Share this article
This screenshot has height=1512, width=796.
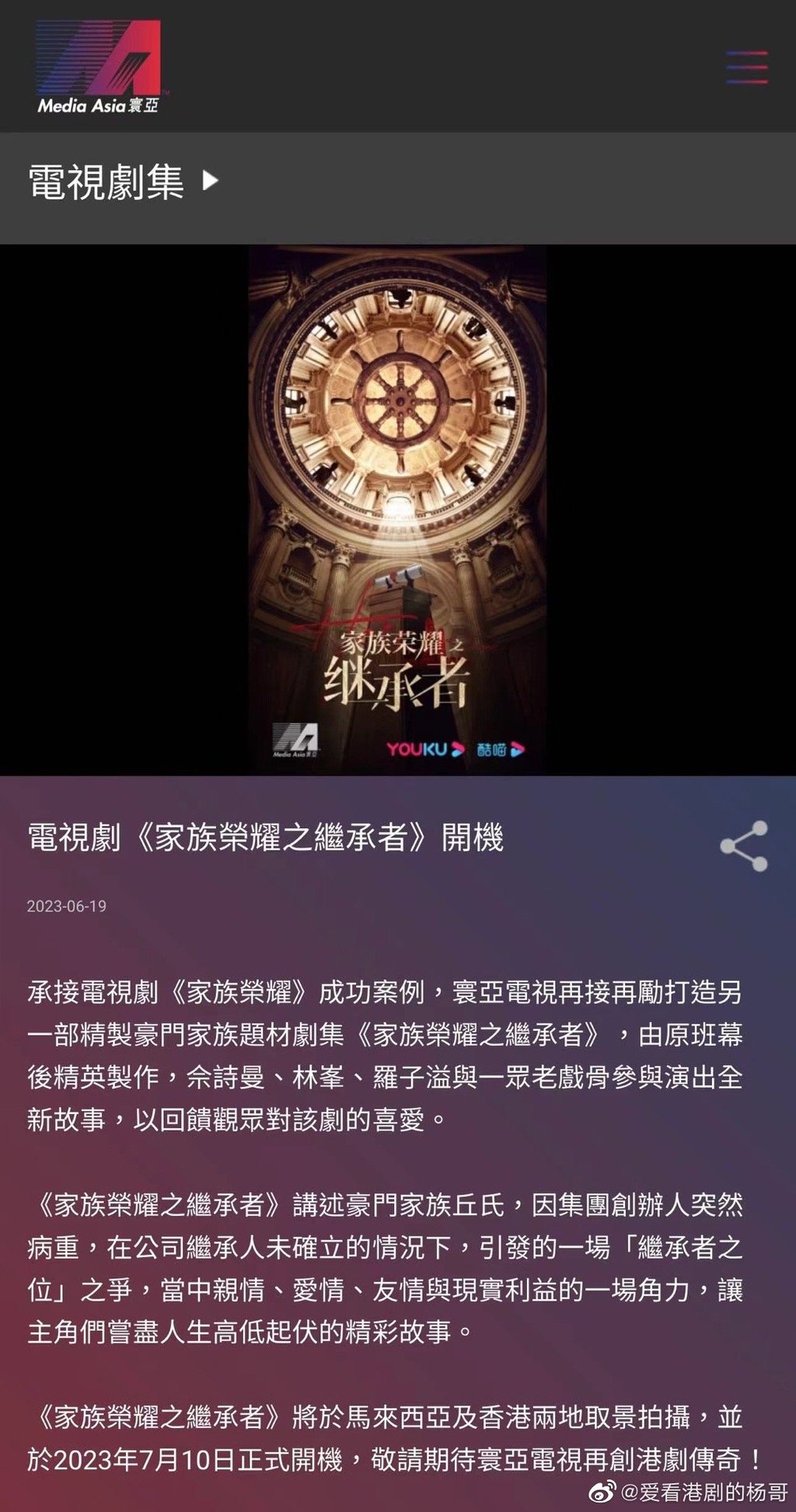pyautogui.click(x=744, y=845)
